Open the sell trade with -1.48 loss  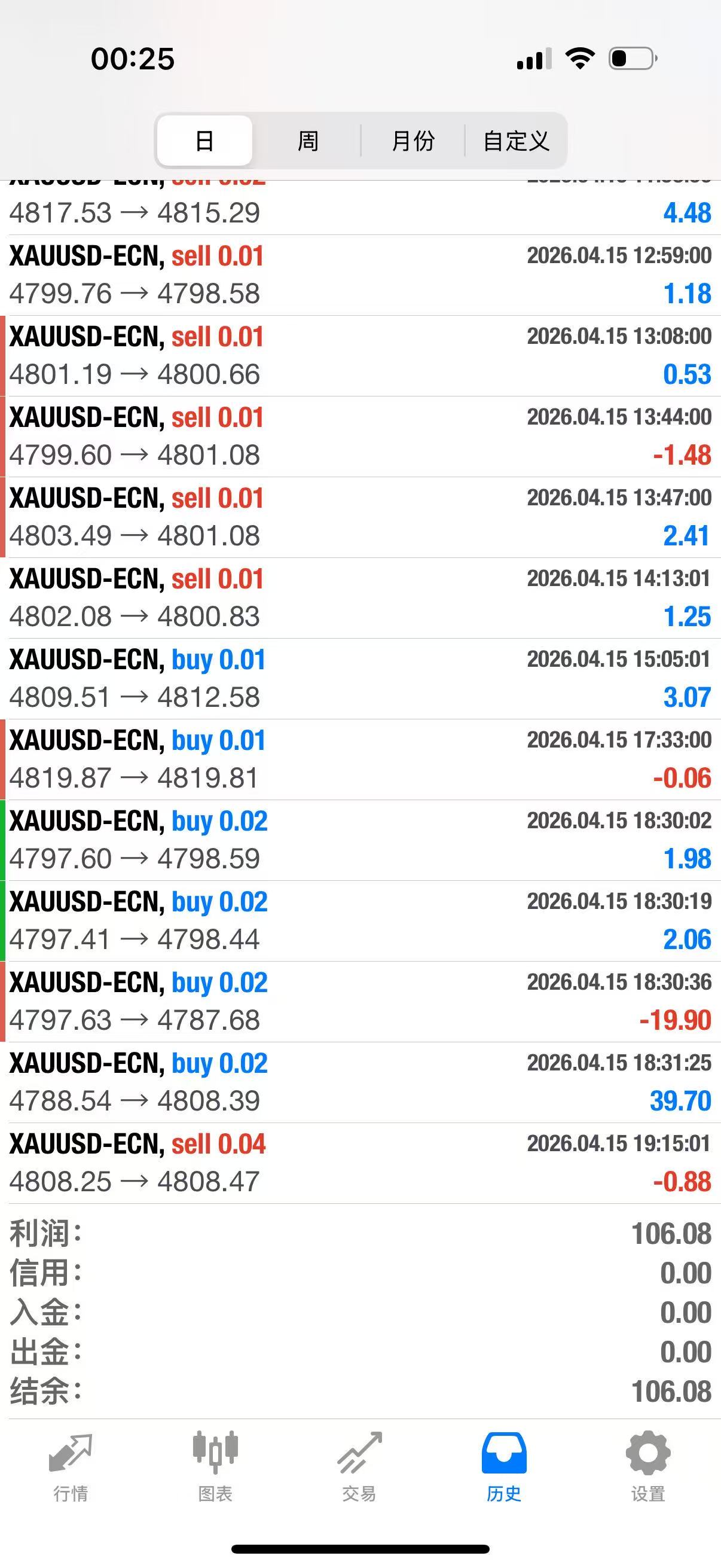(x=360, y=437)
